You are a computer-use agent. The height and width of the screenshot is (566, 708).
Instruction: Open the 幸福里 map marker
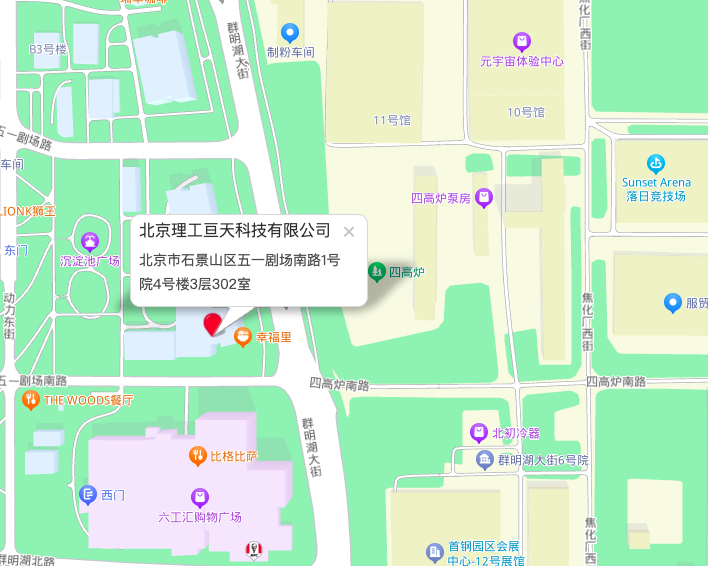pos(242,338)
